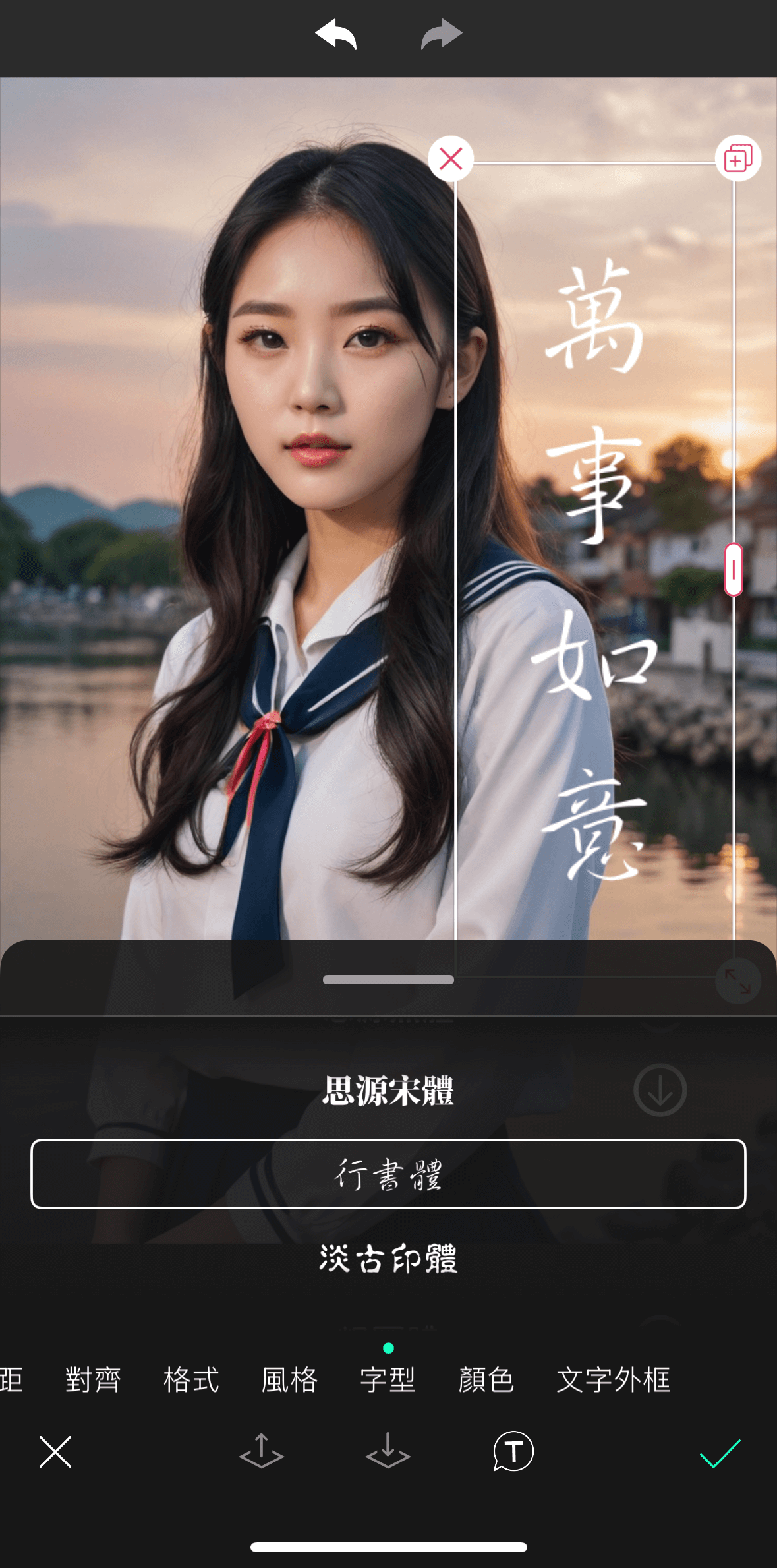Image resolution: width=777 pixels, height=1568 pixels.
Task: Select the 字型 tab
Action: coord(388,1379)
